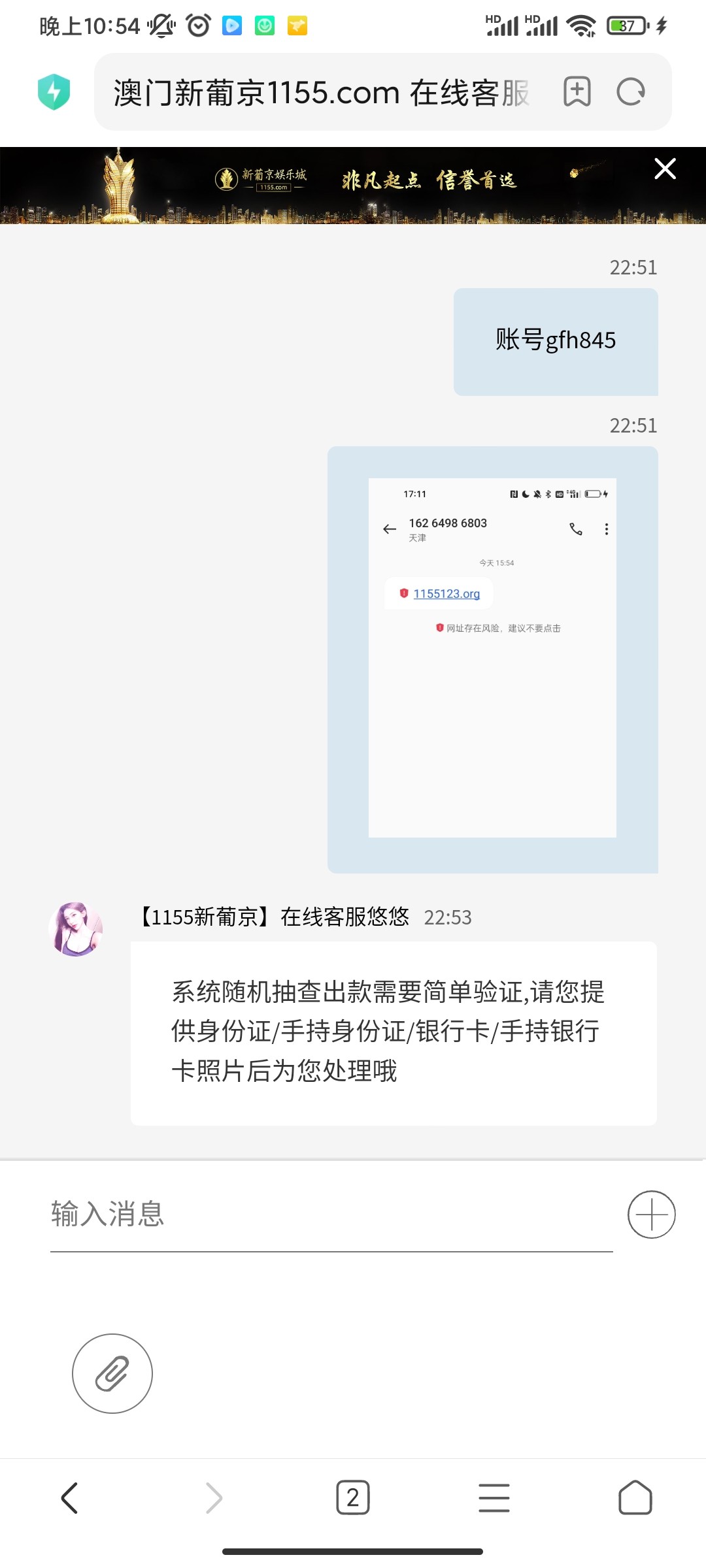The height and width of the screenshot is (1568, 706).
Task: Tap the browser address bar
Action: click(x=320, y=92)
